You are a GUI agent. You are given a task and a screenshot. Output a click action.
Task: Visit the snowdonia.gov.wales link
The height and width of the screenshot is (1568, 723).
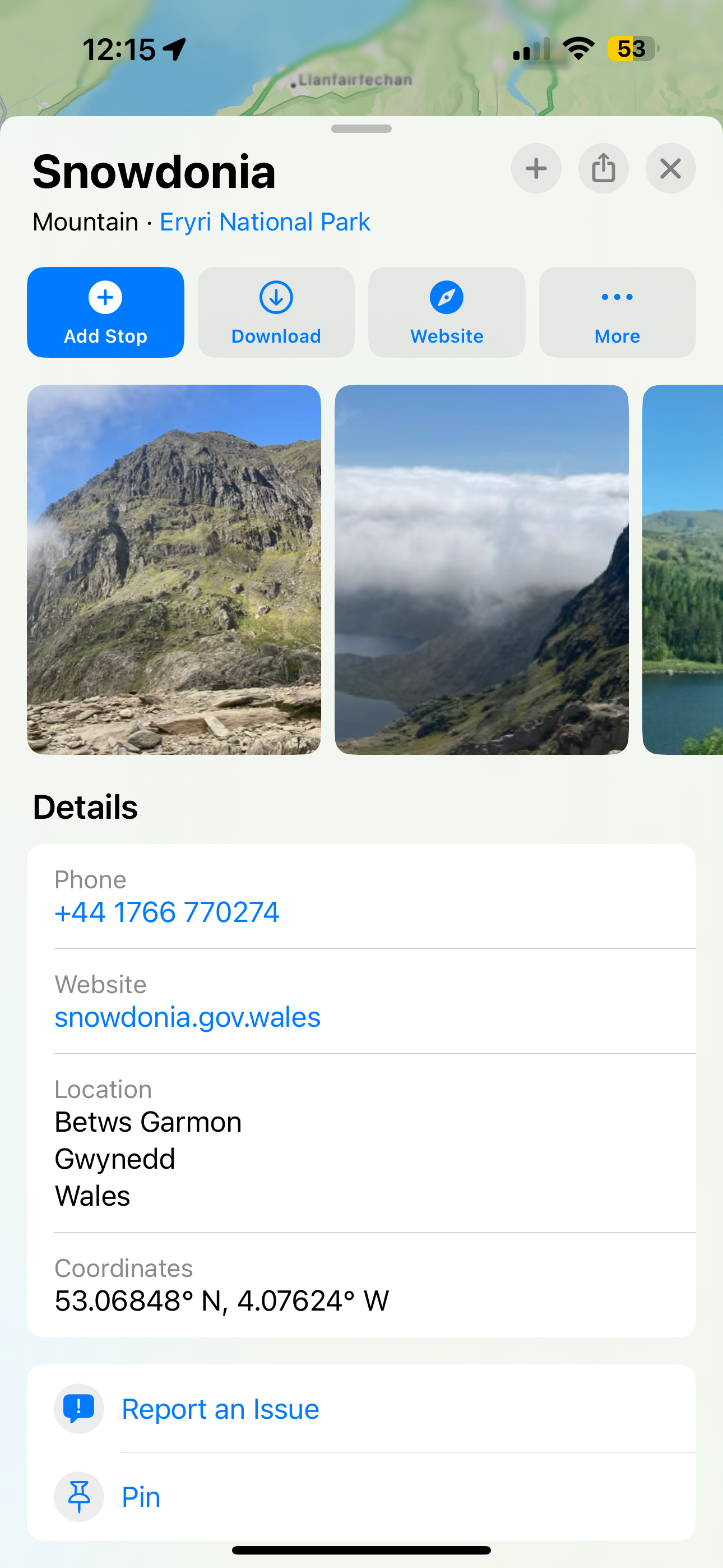tap(187, 1017)
